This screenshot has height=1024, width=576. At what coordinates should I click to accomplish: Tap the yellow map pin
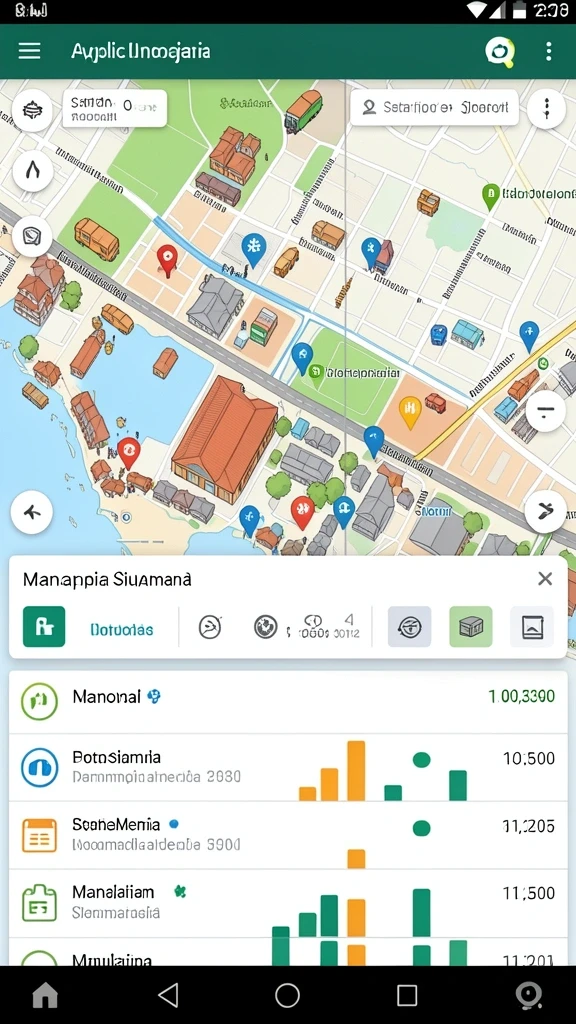point(409,411)
